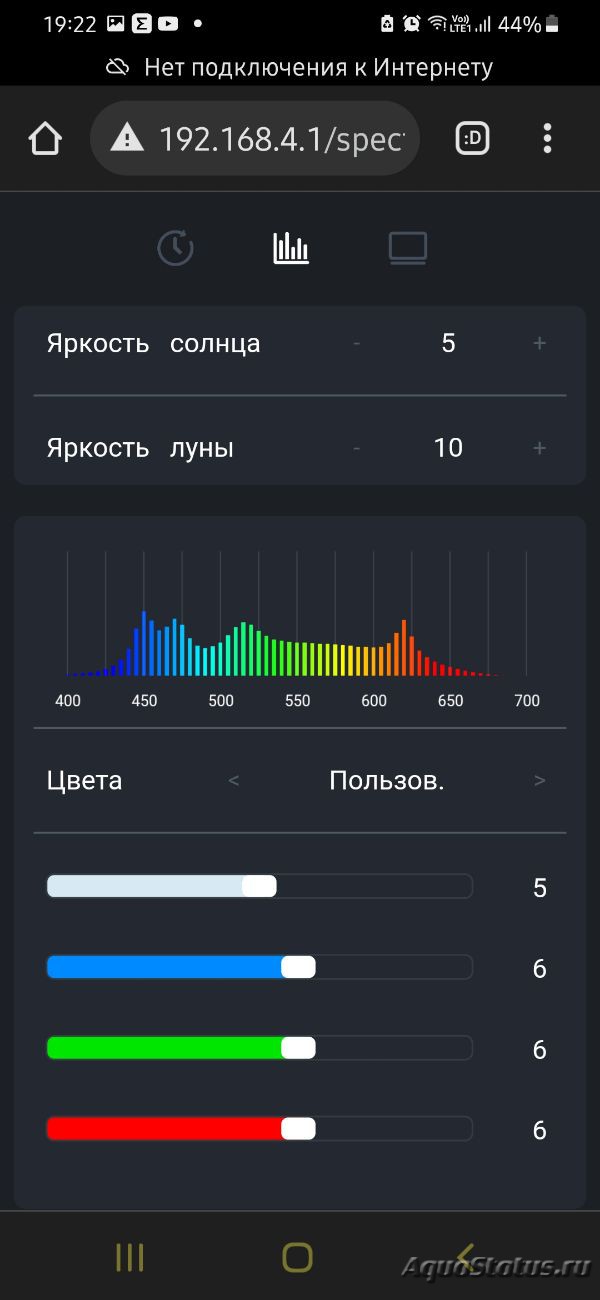The image size is (600, 1300).
Task: Select next Цвета preset with right arrow
Action: tap(540, 781)
